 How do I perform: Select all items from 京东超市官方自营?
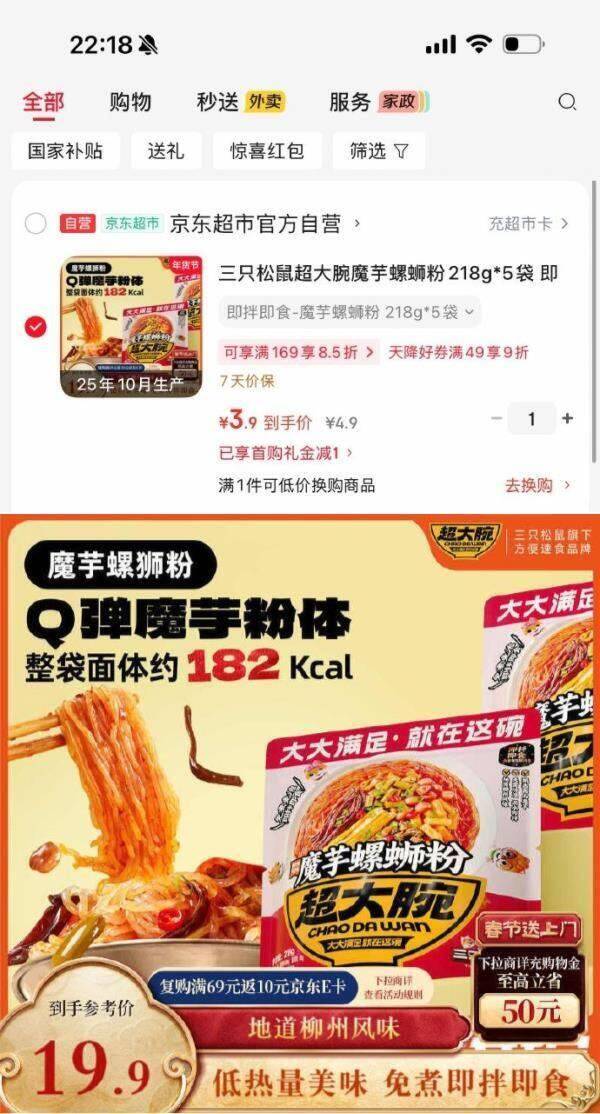36,223
